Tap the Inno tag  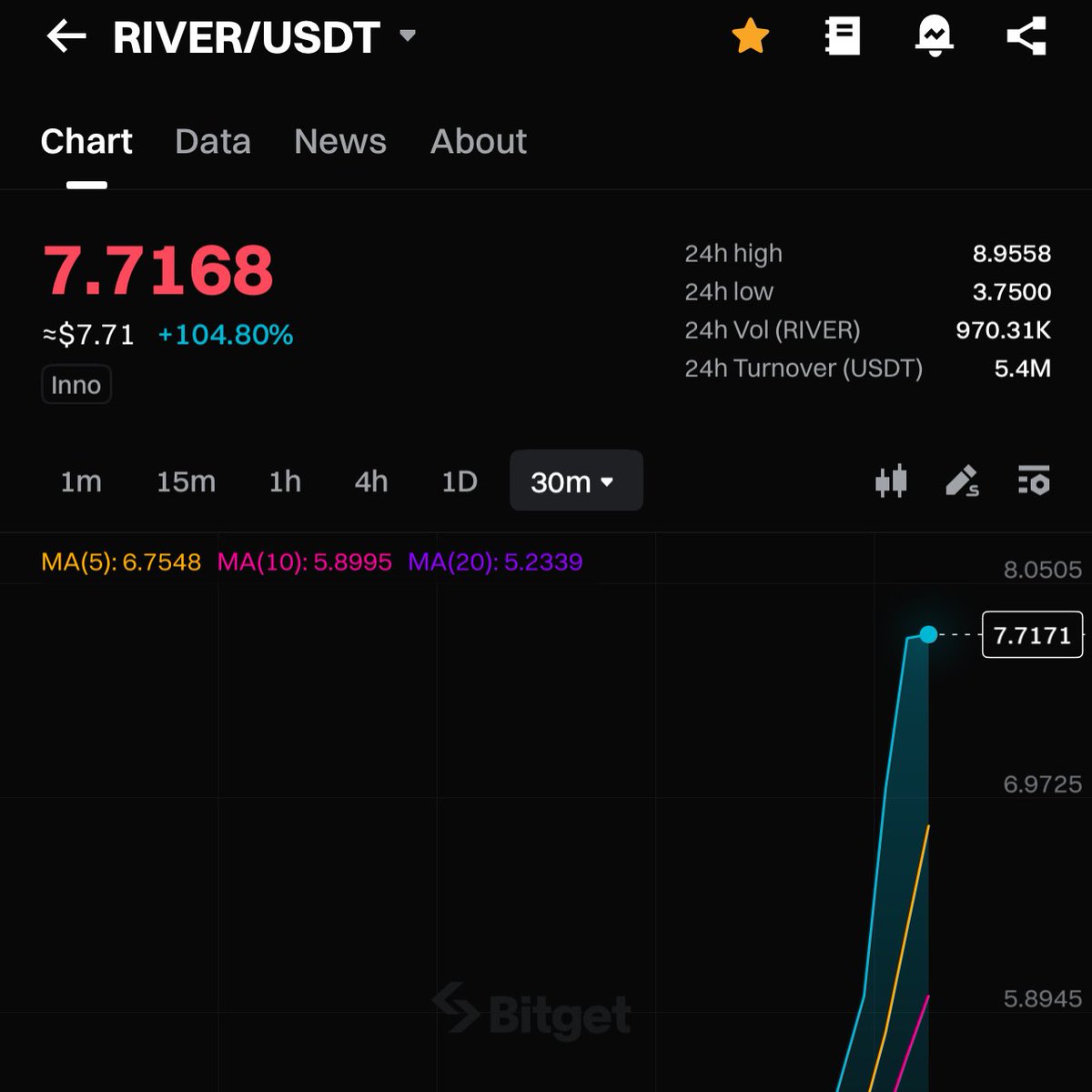[x=76, y=385]
